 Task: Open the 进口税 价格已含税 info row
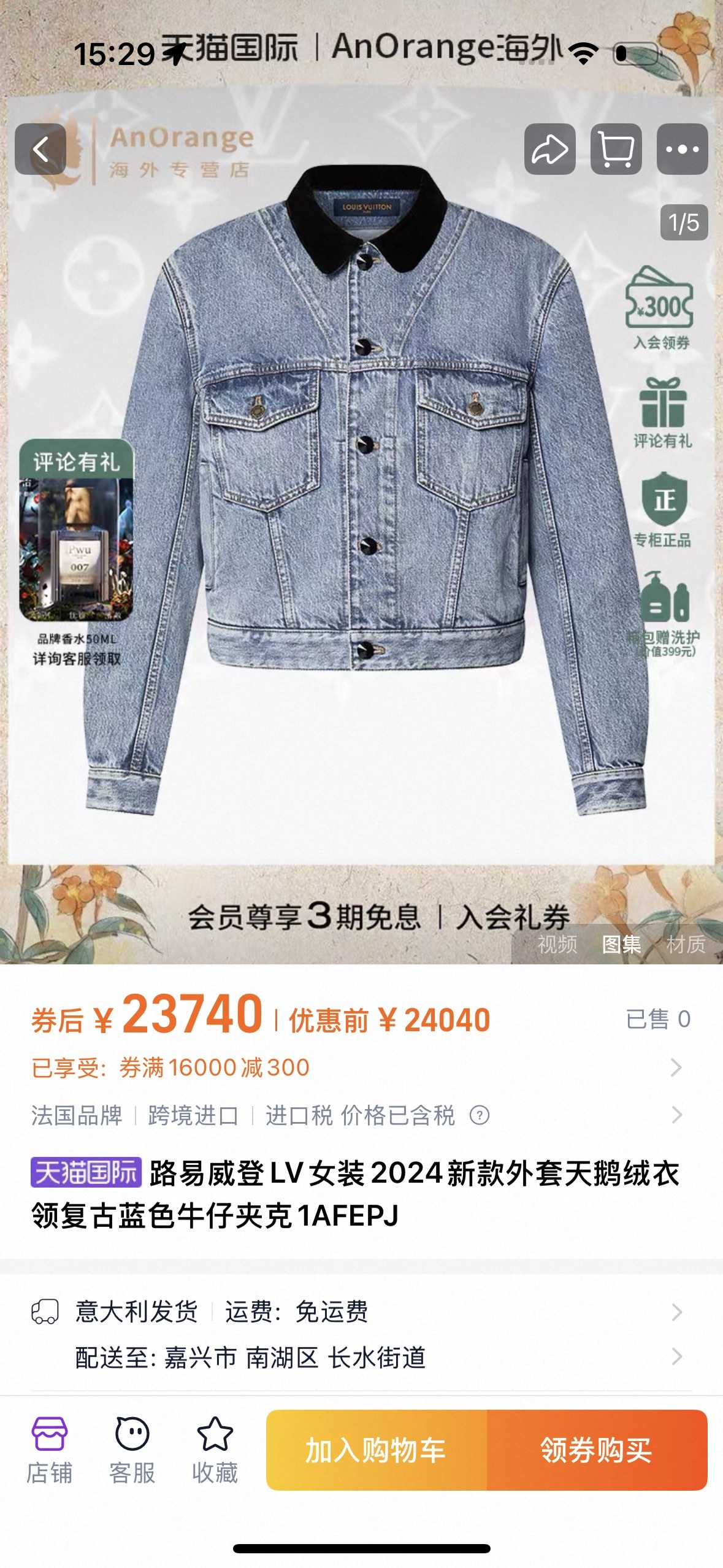pos(361,1115)
